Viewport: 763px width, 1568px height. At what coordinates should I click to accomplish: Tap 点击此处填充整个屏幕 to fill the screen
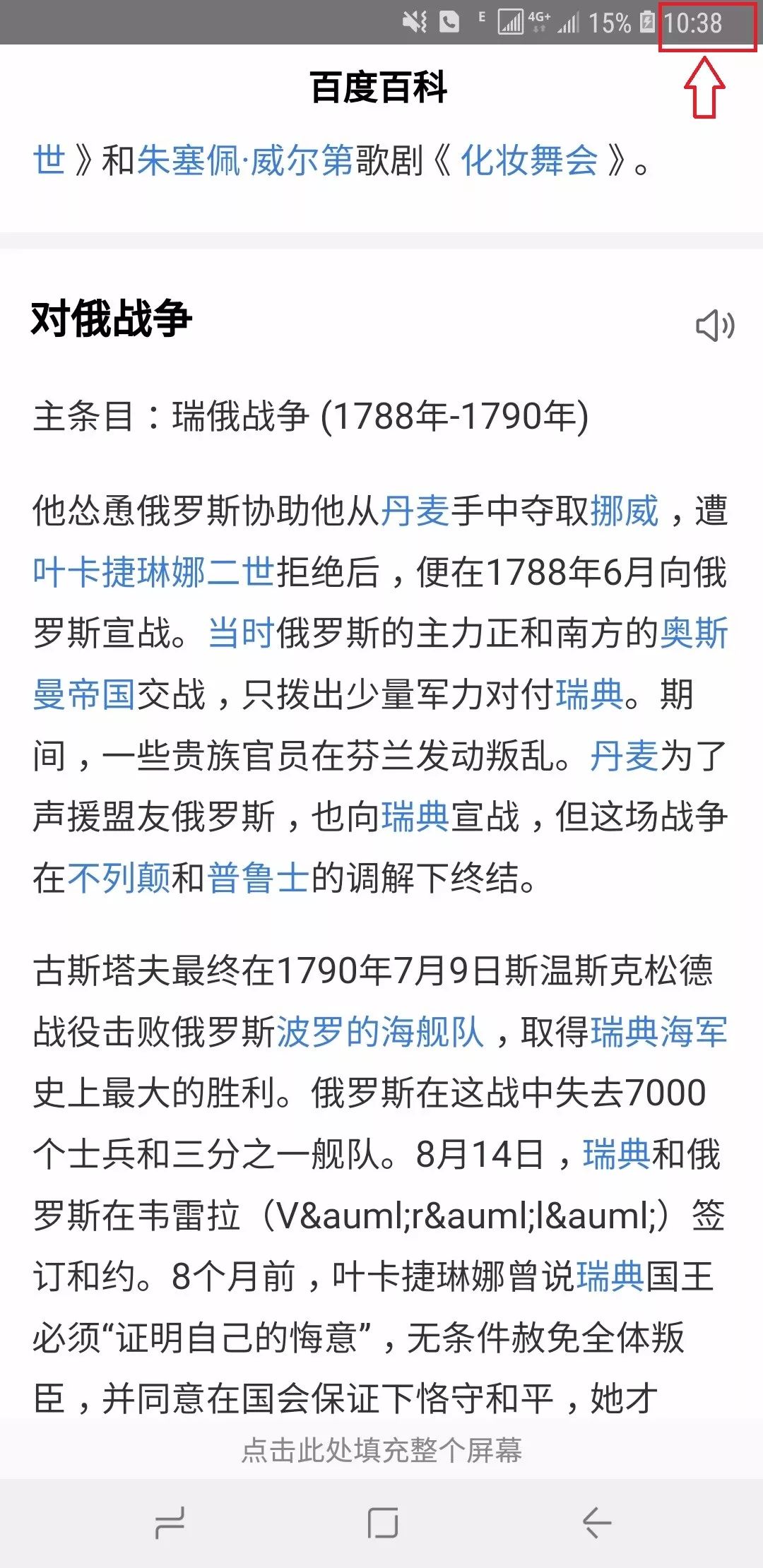(381, 1450)
